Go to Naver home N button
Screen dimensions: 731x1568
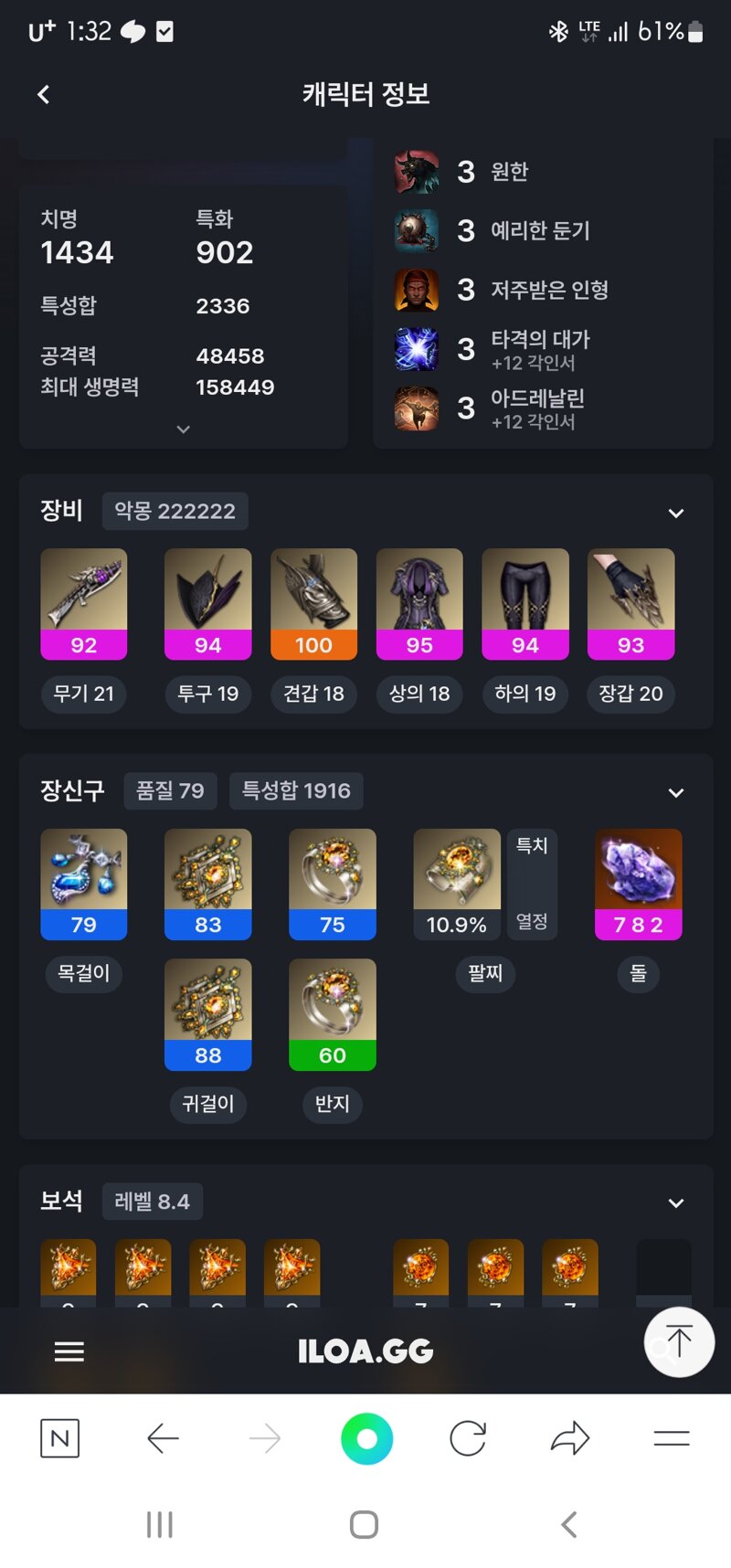[x=60, y=1439]
